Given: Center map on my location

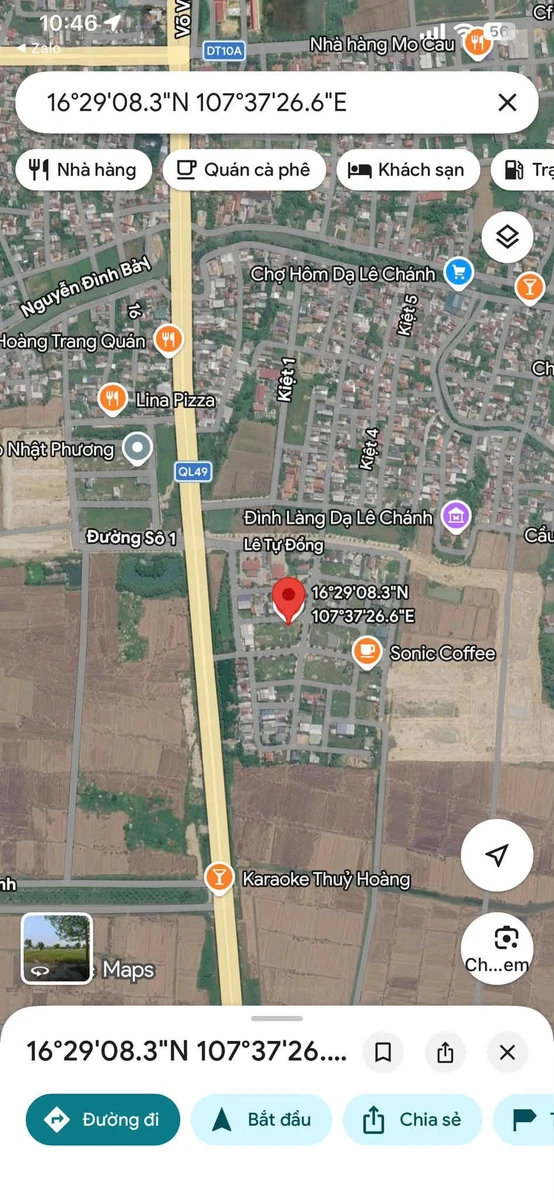Looking at the screenshot, I should coord(497,856).
